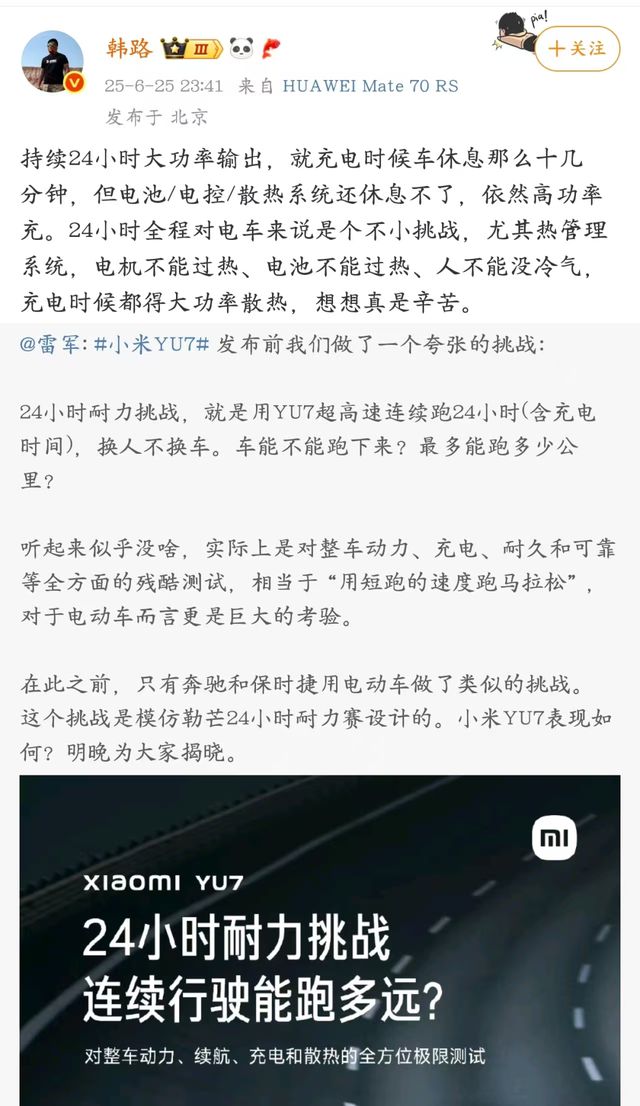Follow 韩路 with the 关注 button
Screen dimensions: 640x1106
[x=577, y=48]
